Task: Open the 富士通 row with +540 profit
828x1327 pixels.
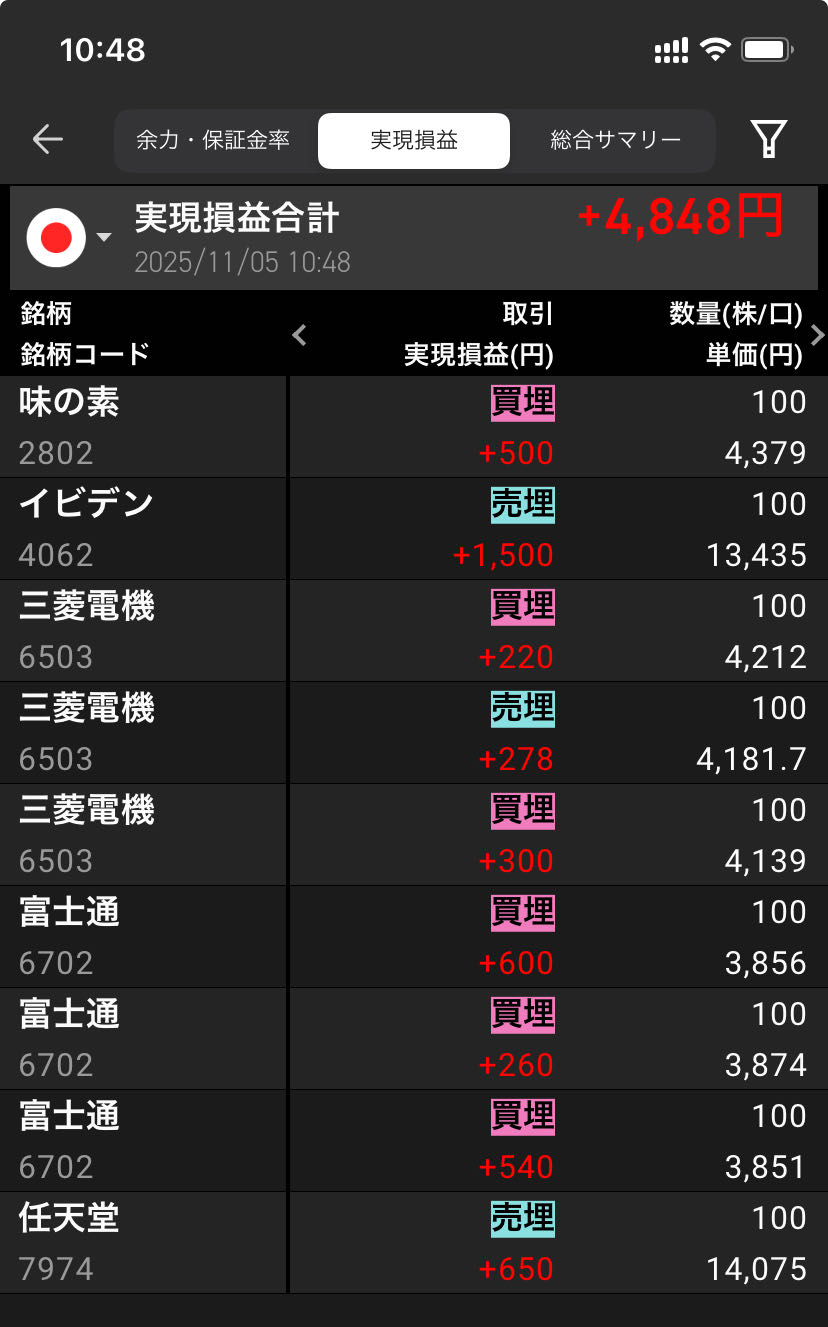Action: click(x=414, y=1141)
